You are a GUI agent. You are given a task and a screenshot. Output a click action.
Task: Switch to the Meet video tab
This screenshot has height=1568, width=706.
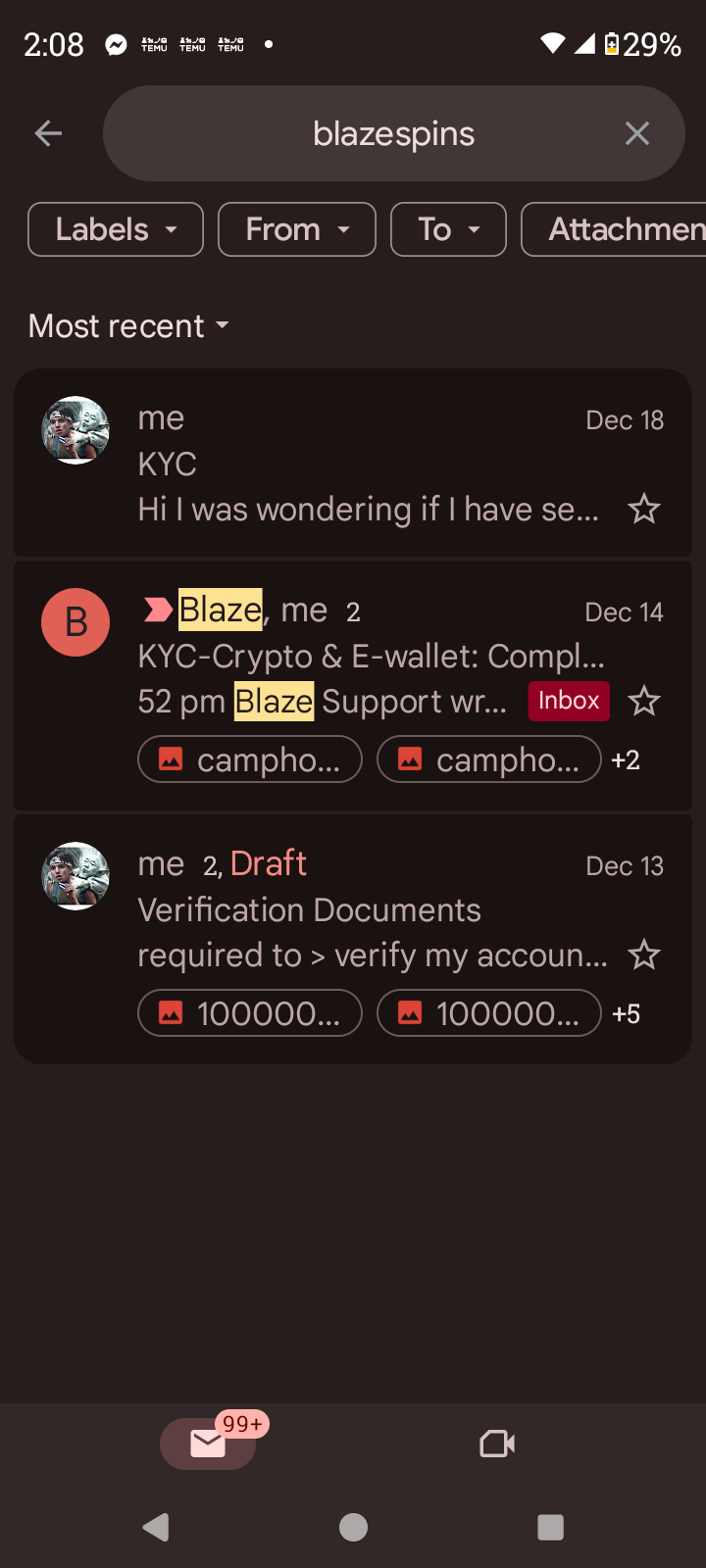point(497,1444)
